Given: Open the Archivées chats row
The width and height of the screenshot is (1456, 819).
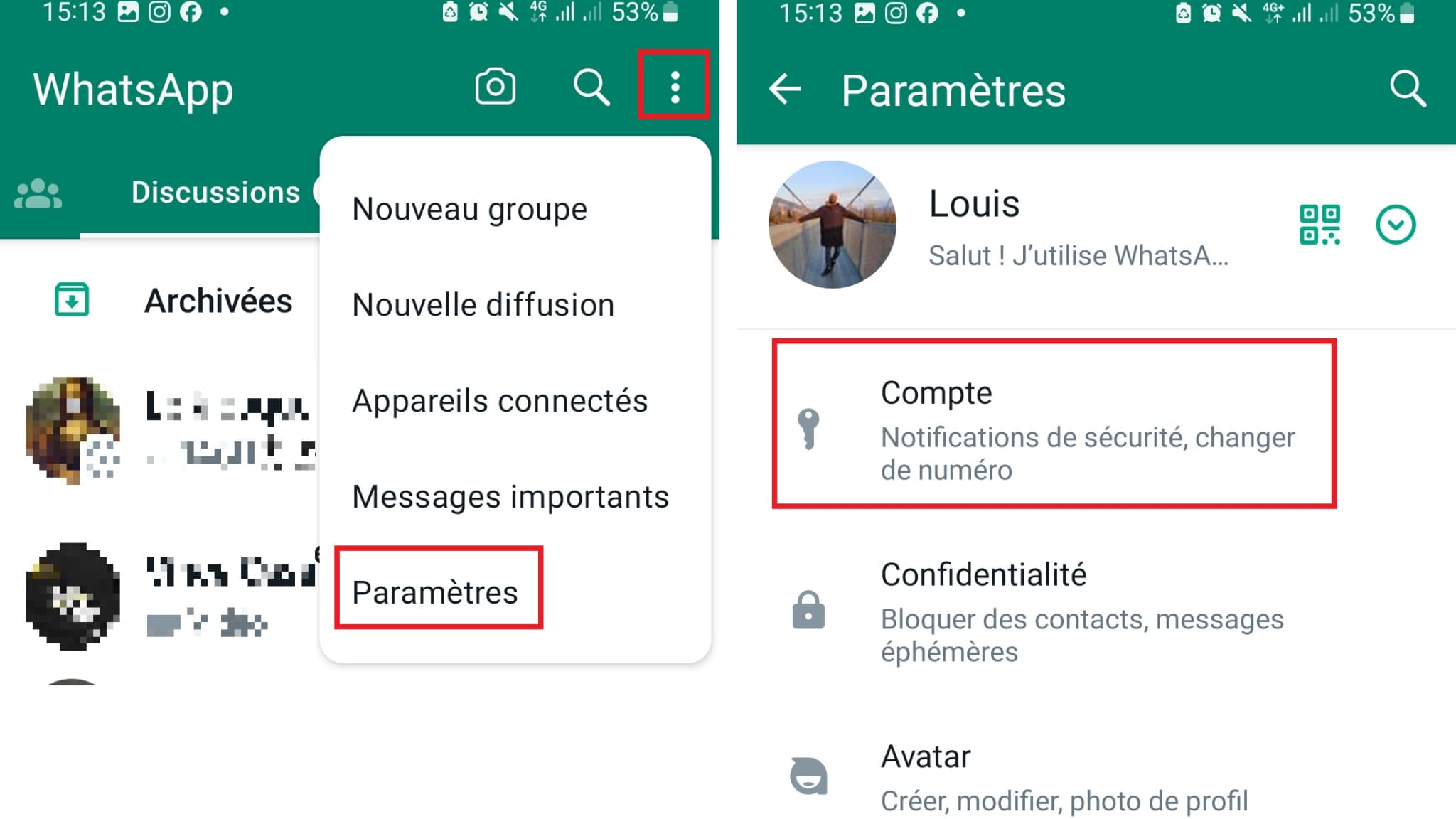Looking at the screenshot, I should click(x=218, y=301).
